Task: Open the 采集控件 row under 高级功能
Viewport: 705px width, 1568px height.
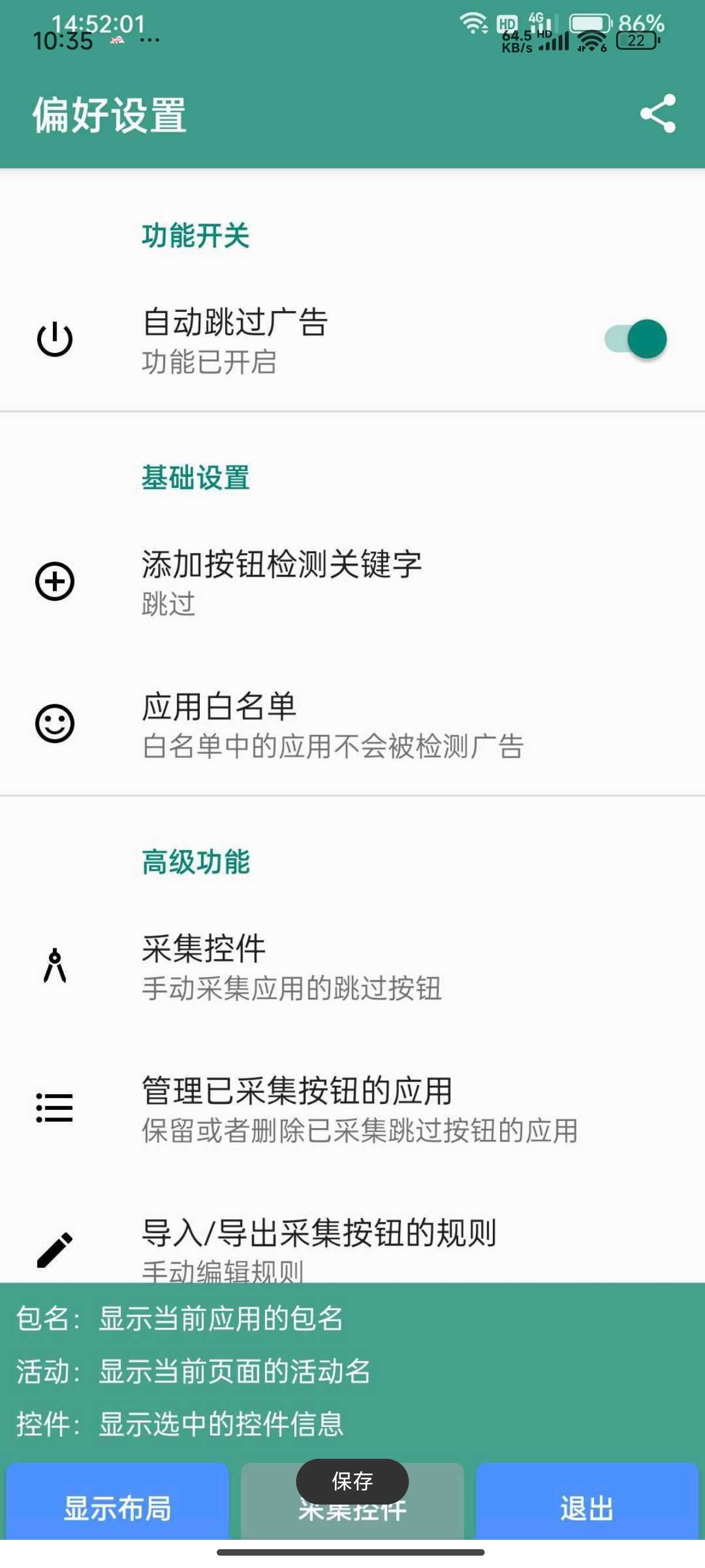Action: [352, 966]
